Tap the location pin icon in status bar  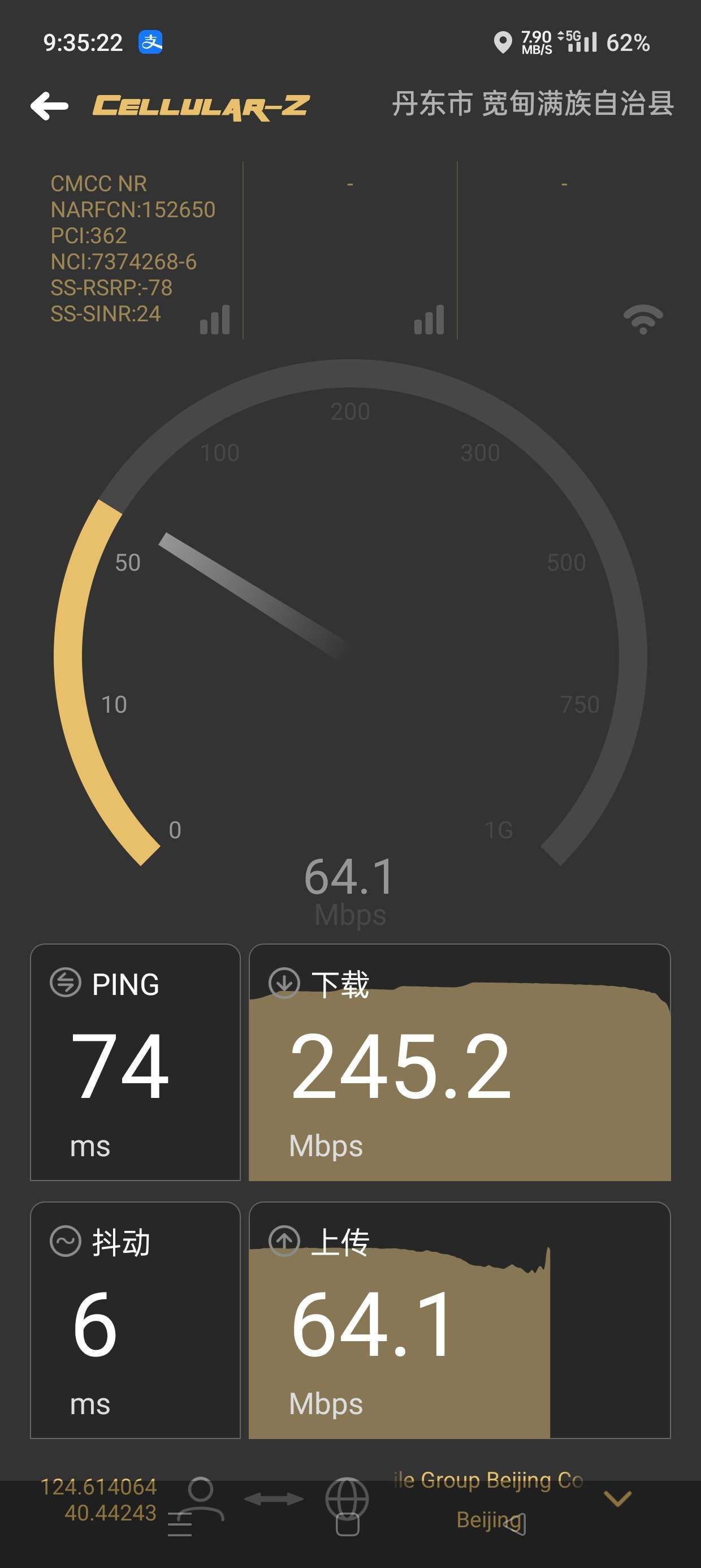[504, 41]
